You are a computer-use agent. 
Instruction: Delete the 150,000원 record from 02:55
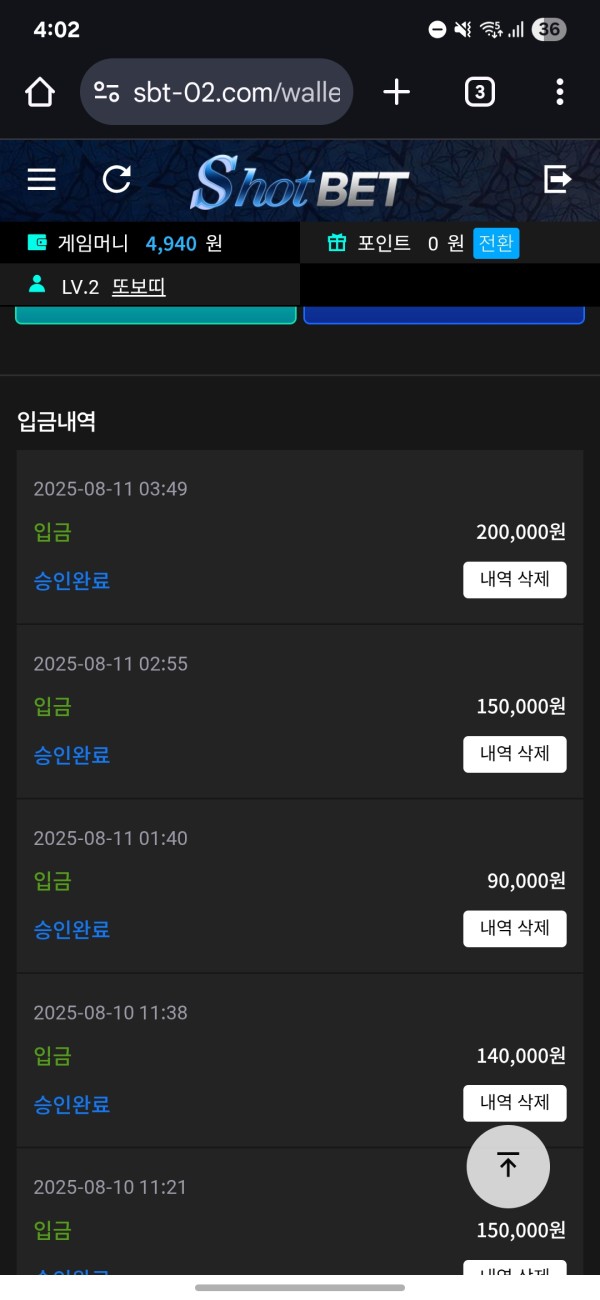coord(515,754)
